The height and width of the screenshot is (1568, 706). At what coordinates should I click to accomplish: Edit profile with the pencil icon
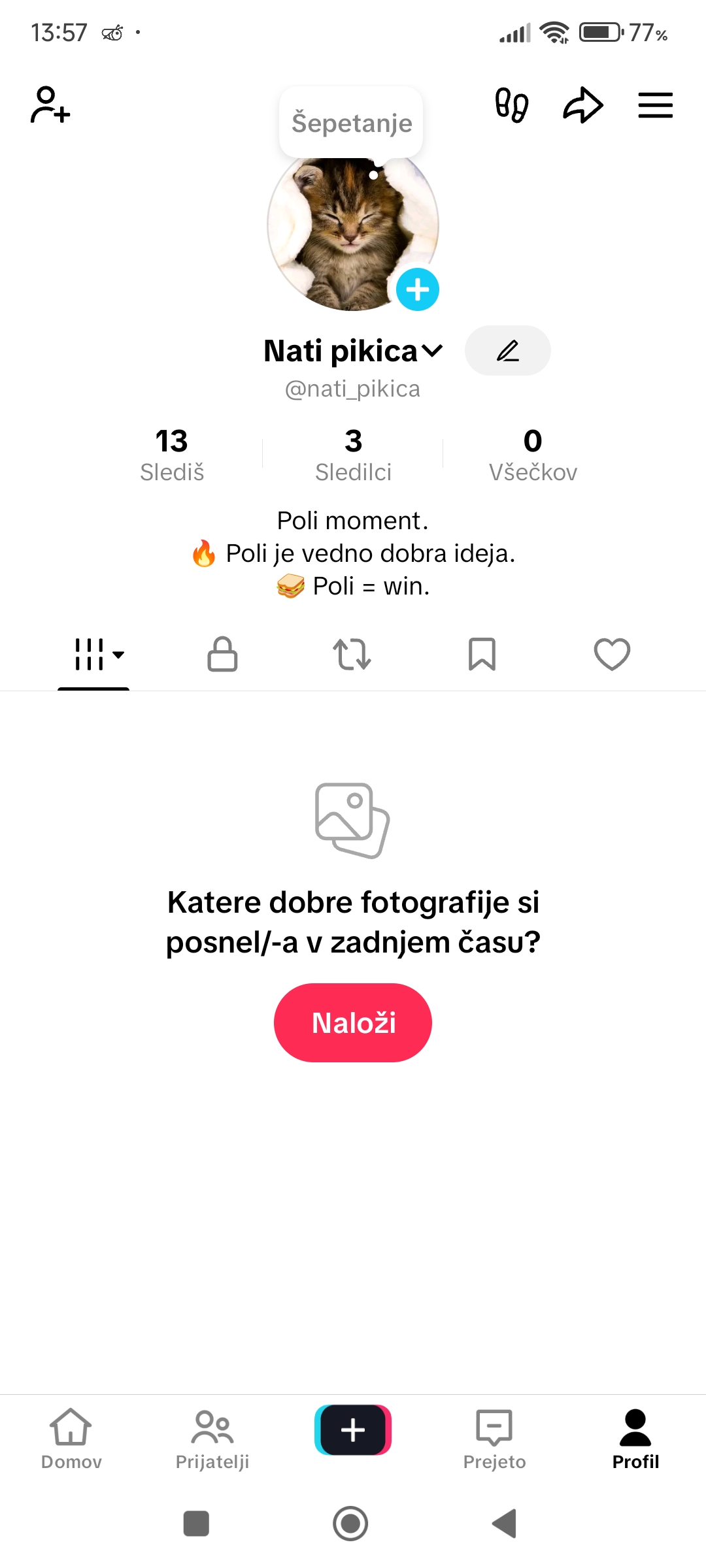click(508, 350)
